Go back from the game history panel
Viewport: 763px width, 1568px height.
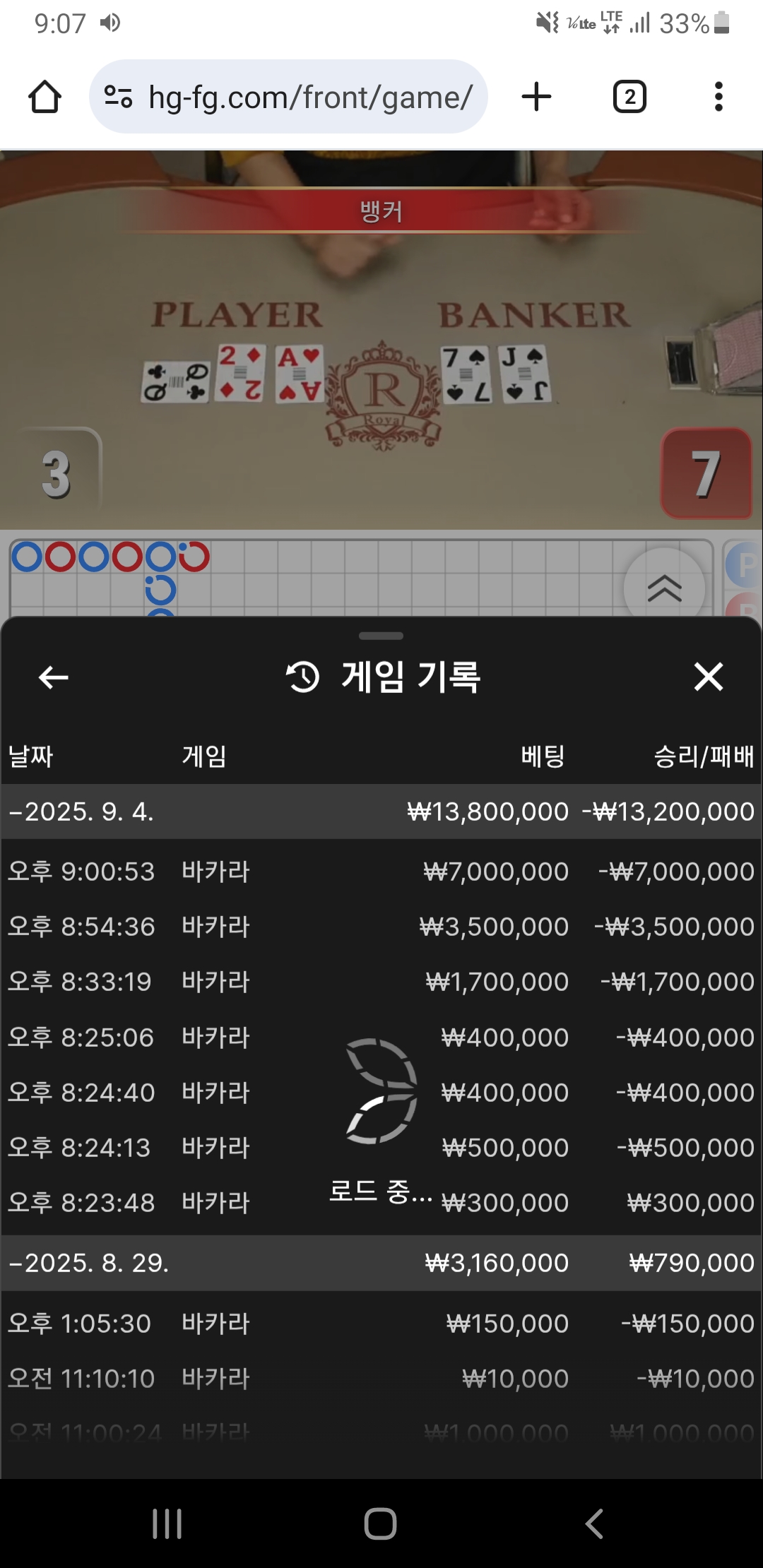tap(53, 677)
